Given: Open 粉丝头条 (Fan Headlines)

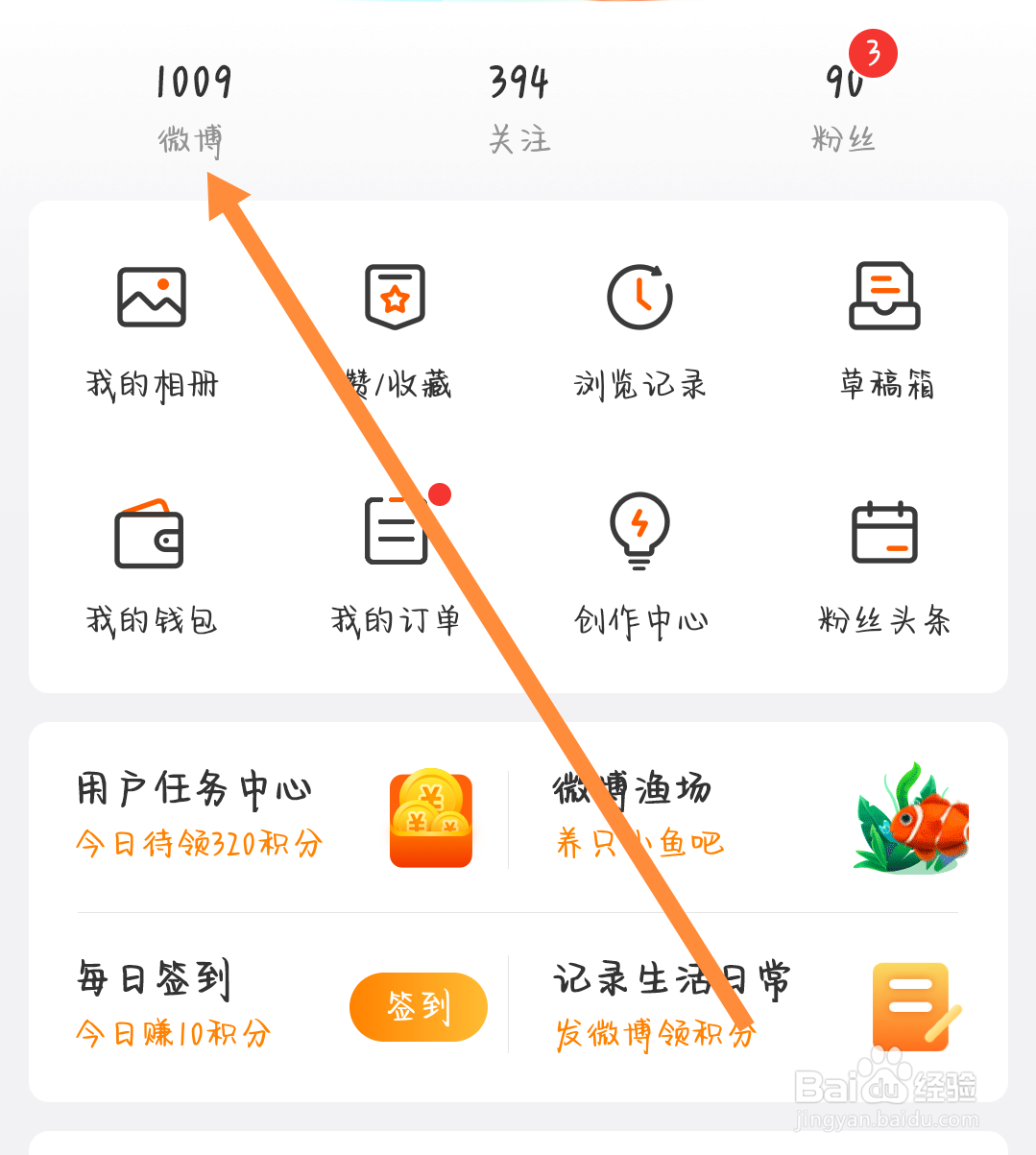Looking at the screenshot, I should coord(886,566).
